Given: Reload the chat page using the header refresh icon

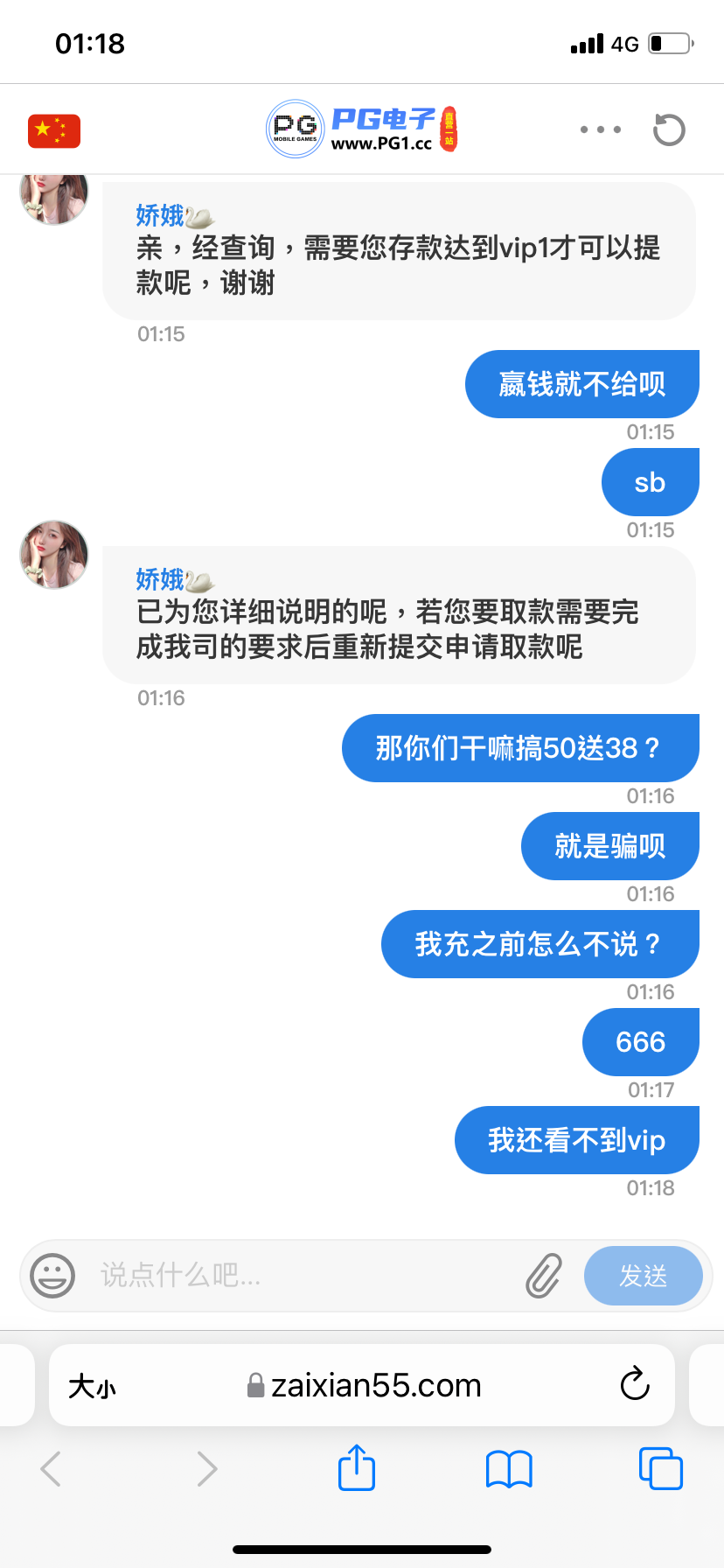Looking at the screenshot, I should click(668, 128).
